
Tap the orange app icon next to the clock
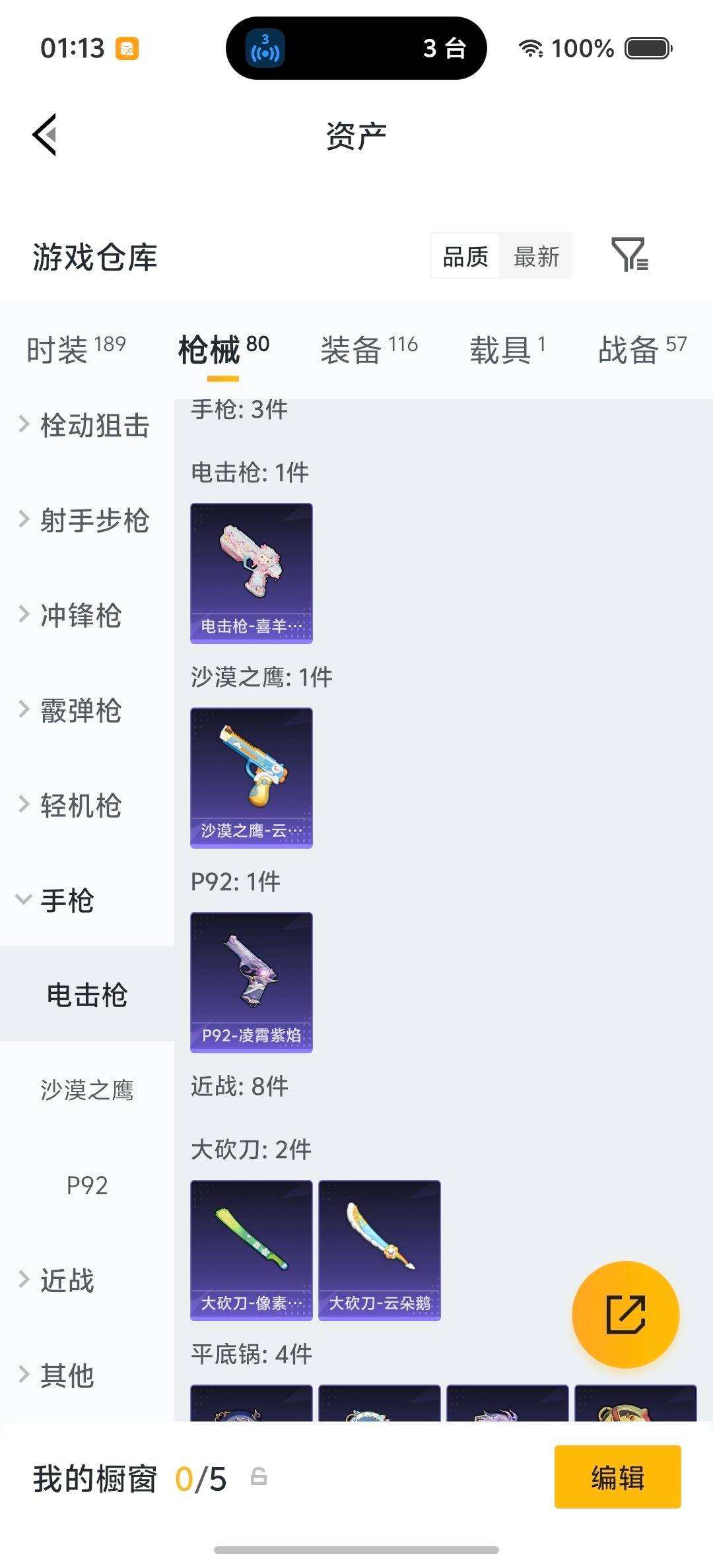tap(127, 49)
